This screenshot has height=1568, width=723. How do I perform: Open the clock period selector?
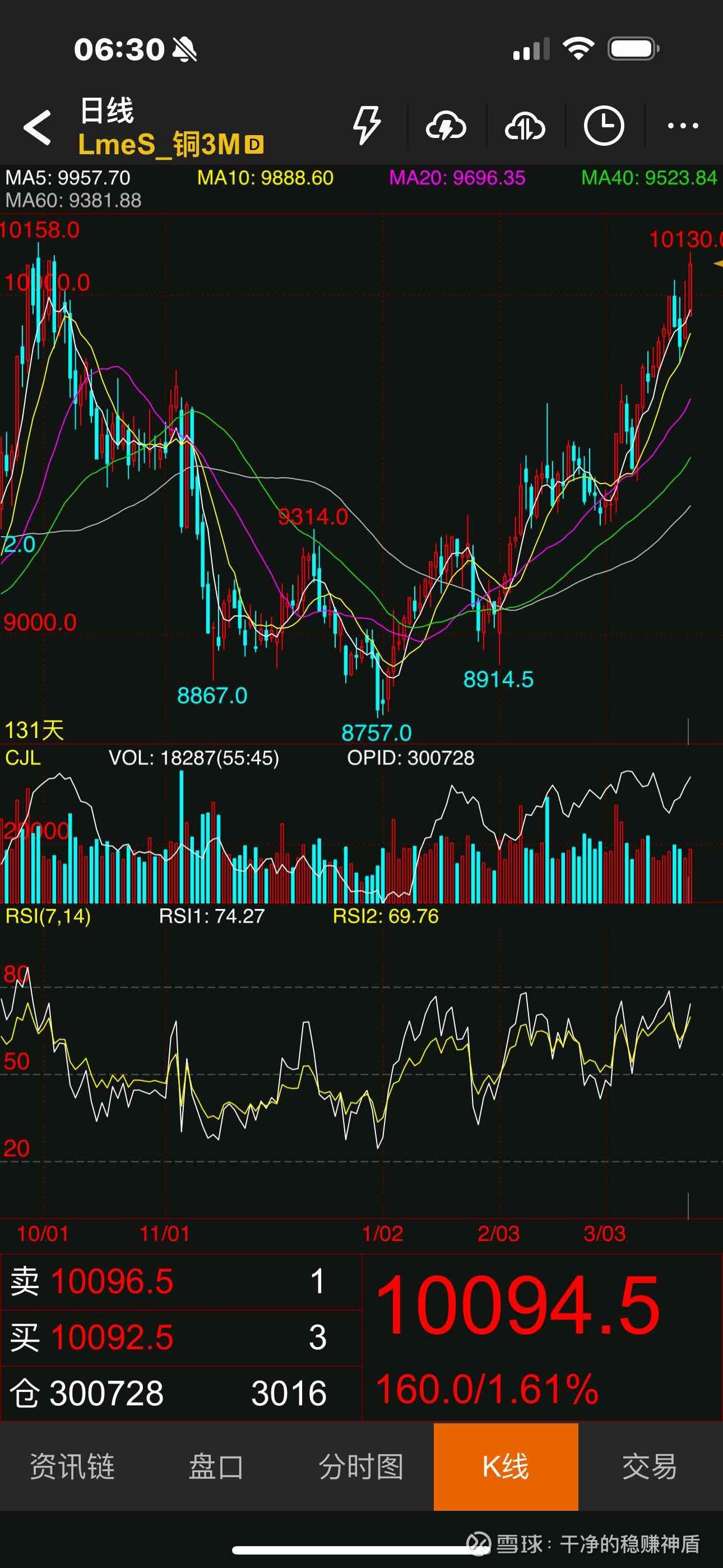[x=604, y=126]
